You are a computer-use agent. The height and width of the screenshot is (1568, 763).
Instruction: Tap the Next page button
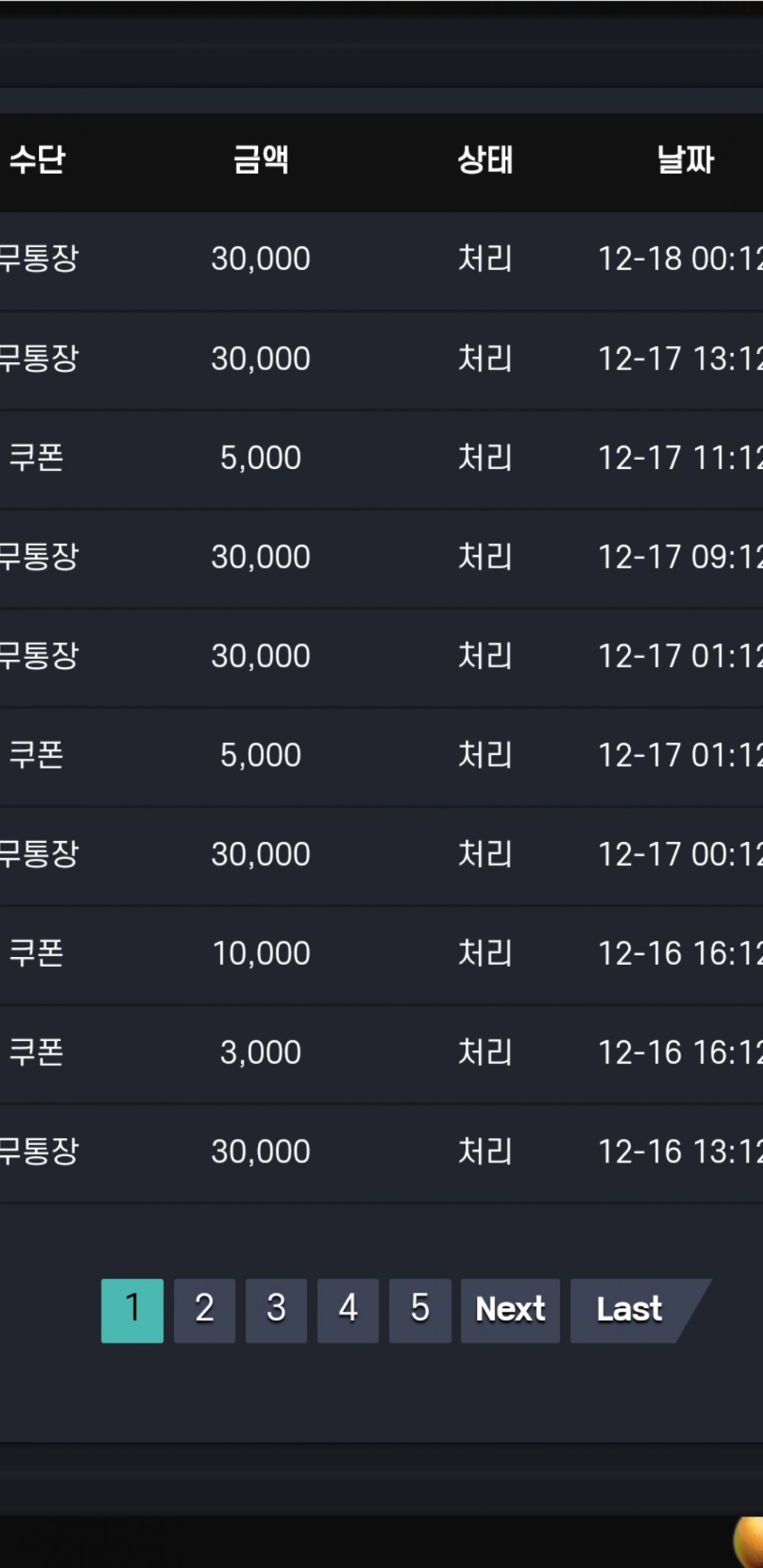point(510,1310)
